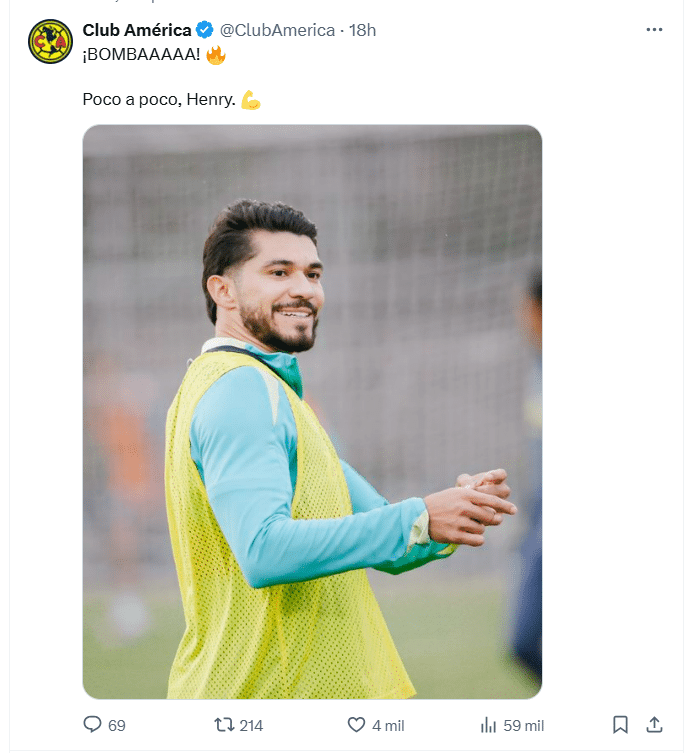
Task: Open Club América's profile avatar
Action: coord(50,42)
